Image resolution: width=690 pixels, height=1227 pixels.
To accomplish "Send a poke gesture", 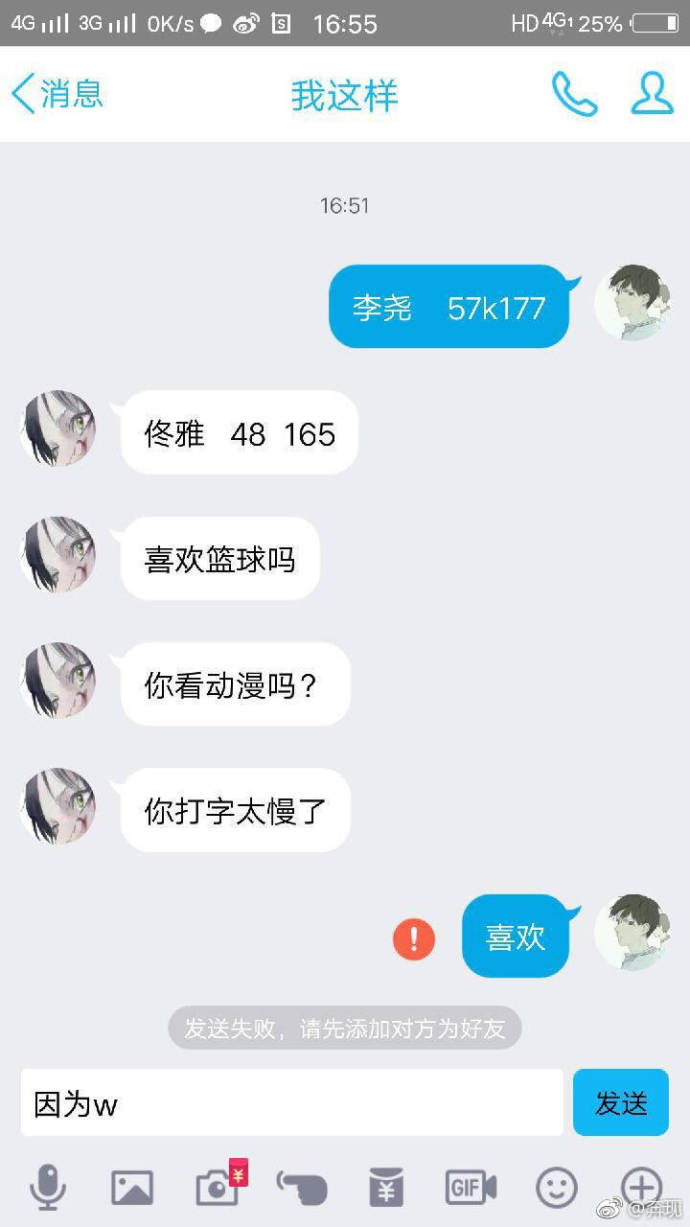I will (302, 1187).
